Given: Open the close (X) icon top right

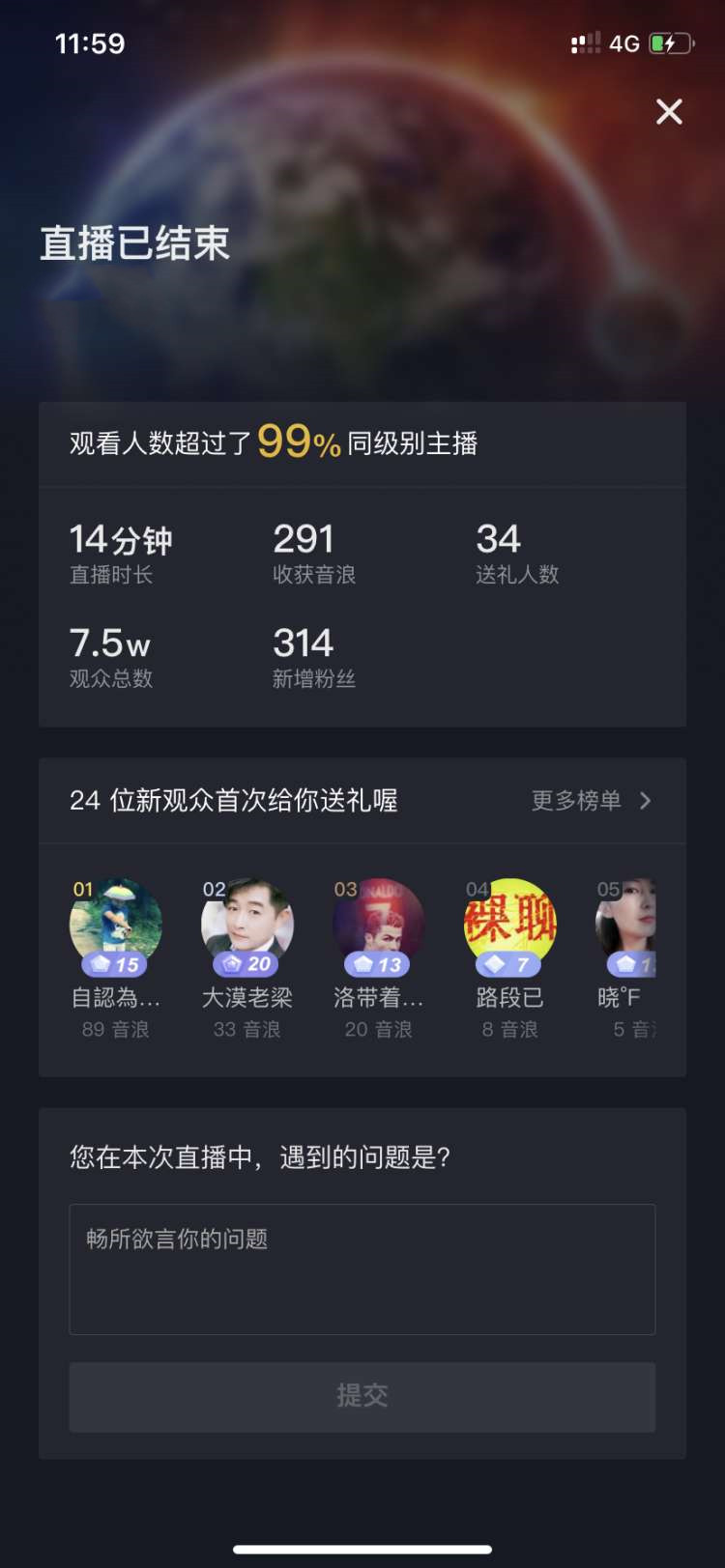Looking at the screenshot, I should click(x=668, y=111).
